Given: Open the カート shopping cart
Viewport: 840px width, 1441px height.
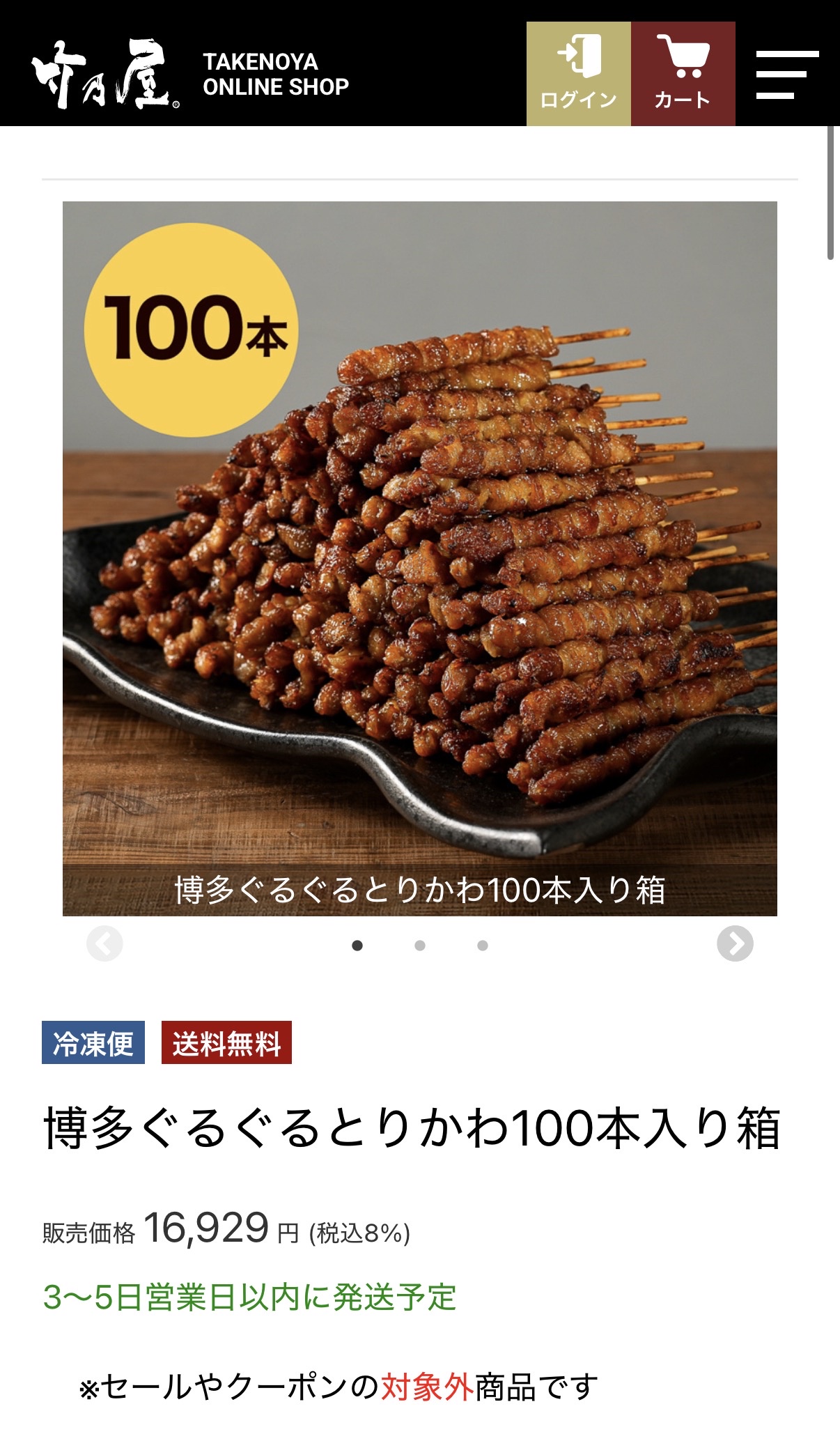Looking at the screenshot, I should tap(683, 74).
